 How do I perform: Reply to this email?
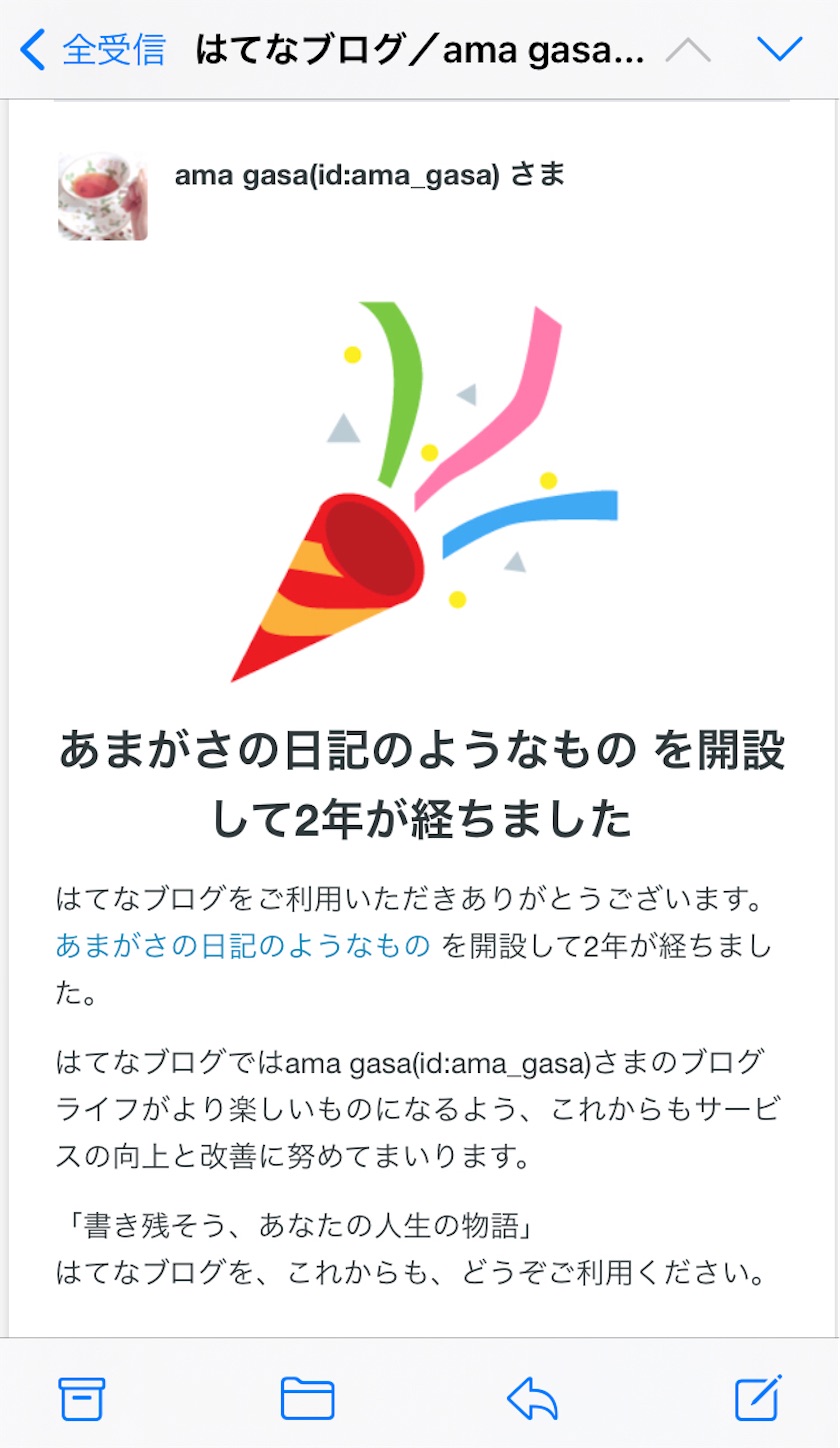tap(532, 1398)
